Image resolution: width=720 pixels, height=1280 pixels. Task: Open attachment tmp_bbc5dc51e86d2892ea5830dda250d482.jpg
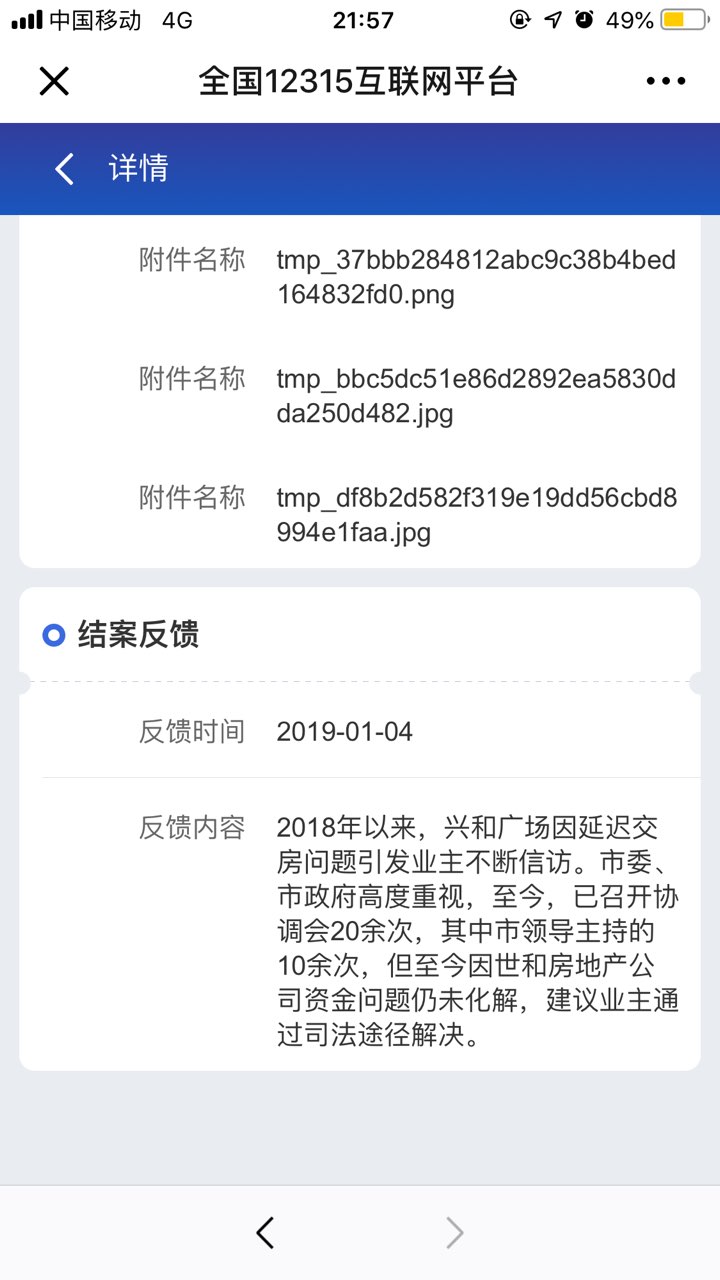(x=476, y=396)
